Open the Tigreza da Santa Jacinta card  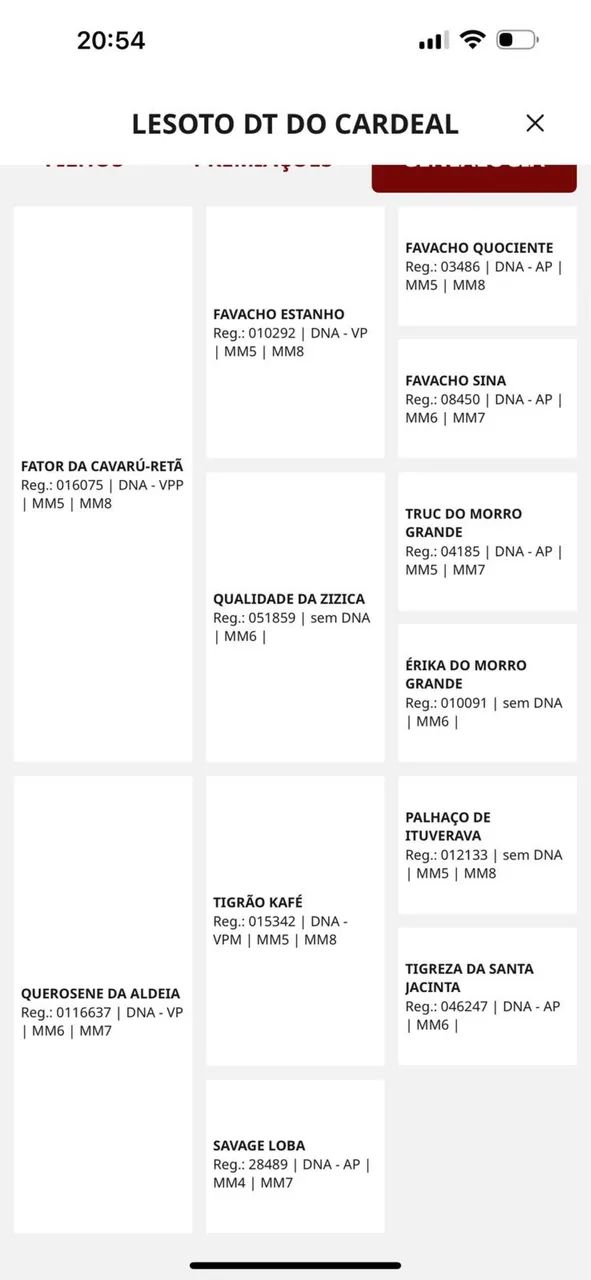tap(487, 997)
